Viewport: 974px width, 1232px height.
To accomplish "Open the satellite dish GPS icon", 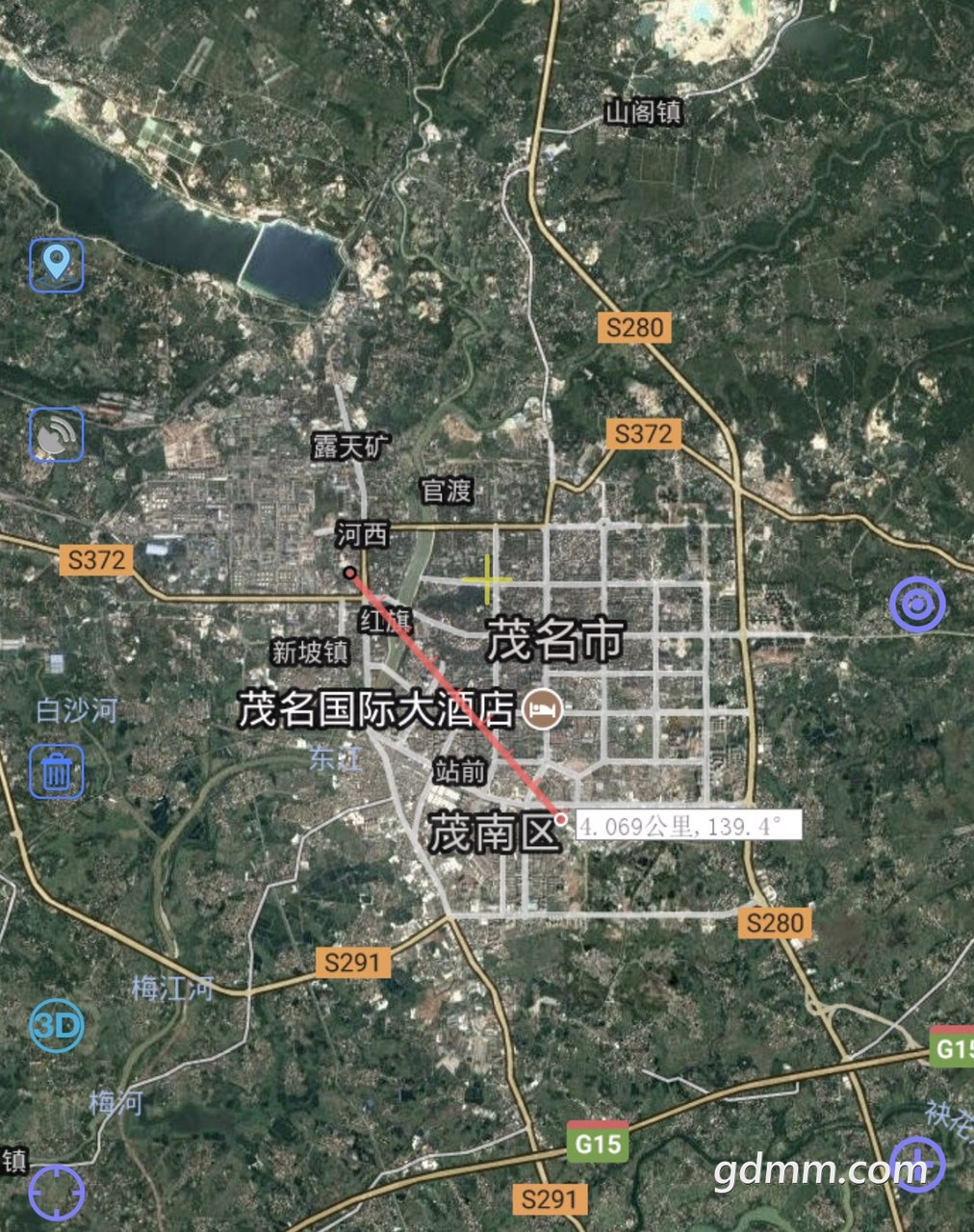I will point(57,435).
